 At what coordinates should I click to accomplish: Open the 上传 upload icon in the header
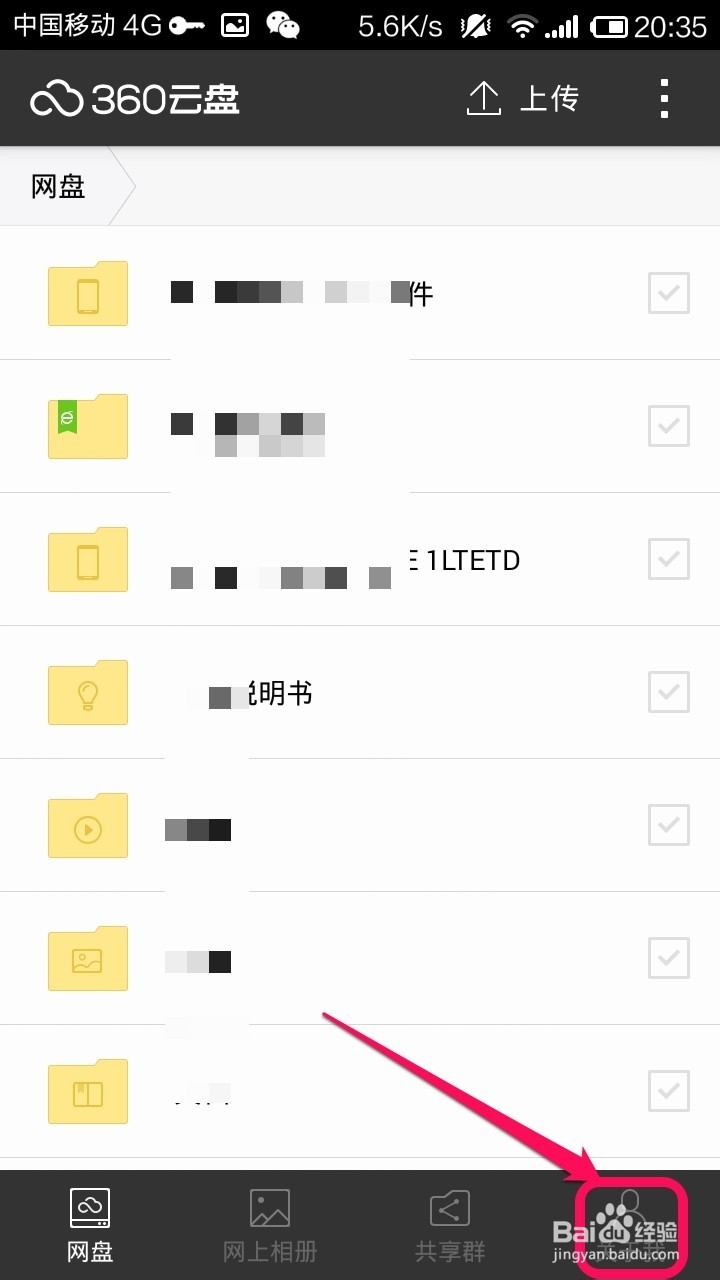click(x=484, y=98)
